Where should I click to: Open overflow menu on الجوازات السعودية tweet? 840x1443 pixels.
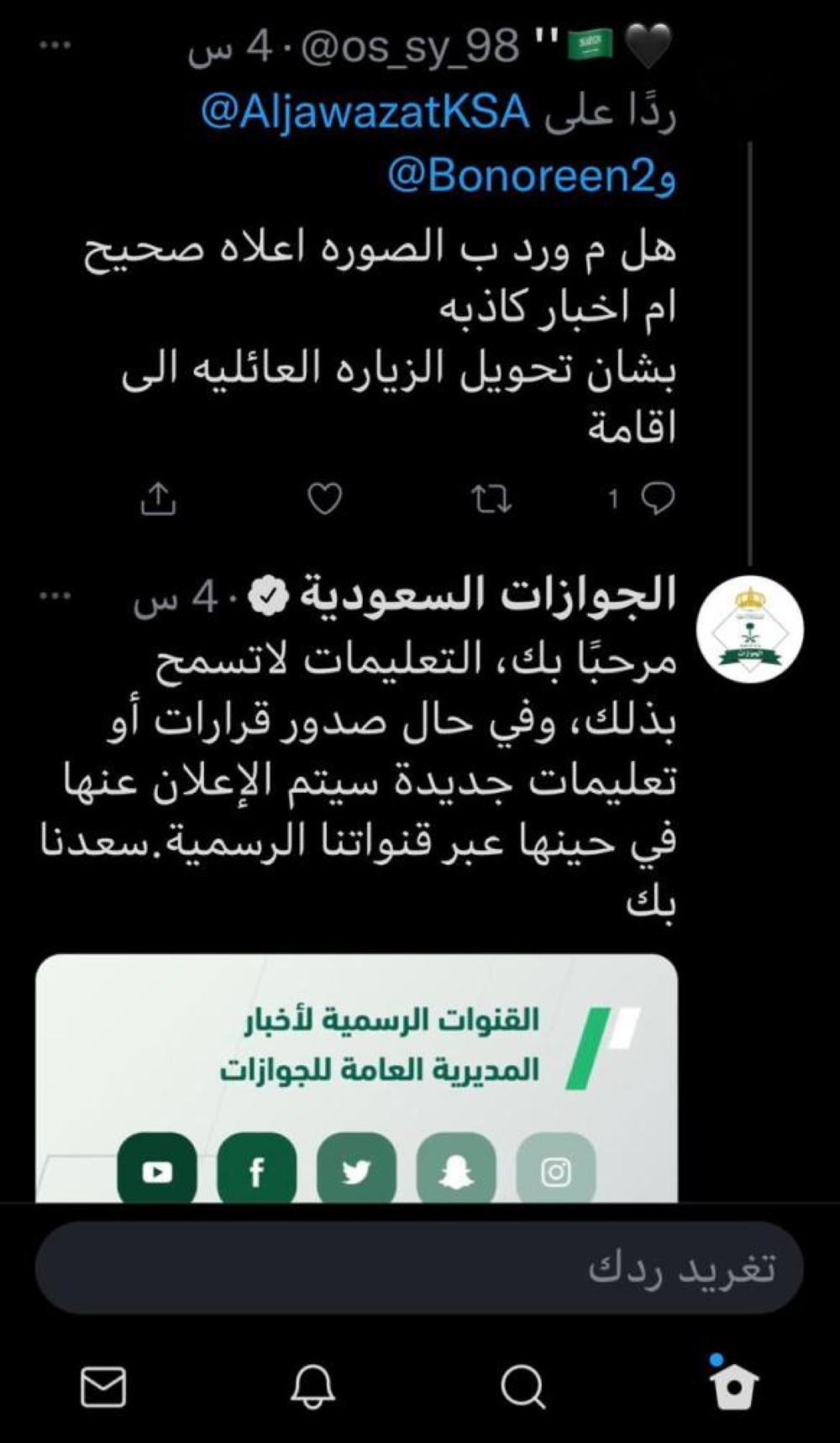(55, 596)
